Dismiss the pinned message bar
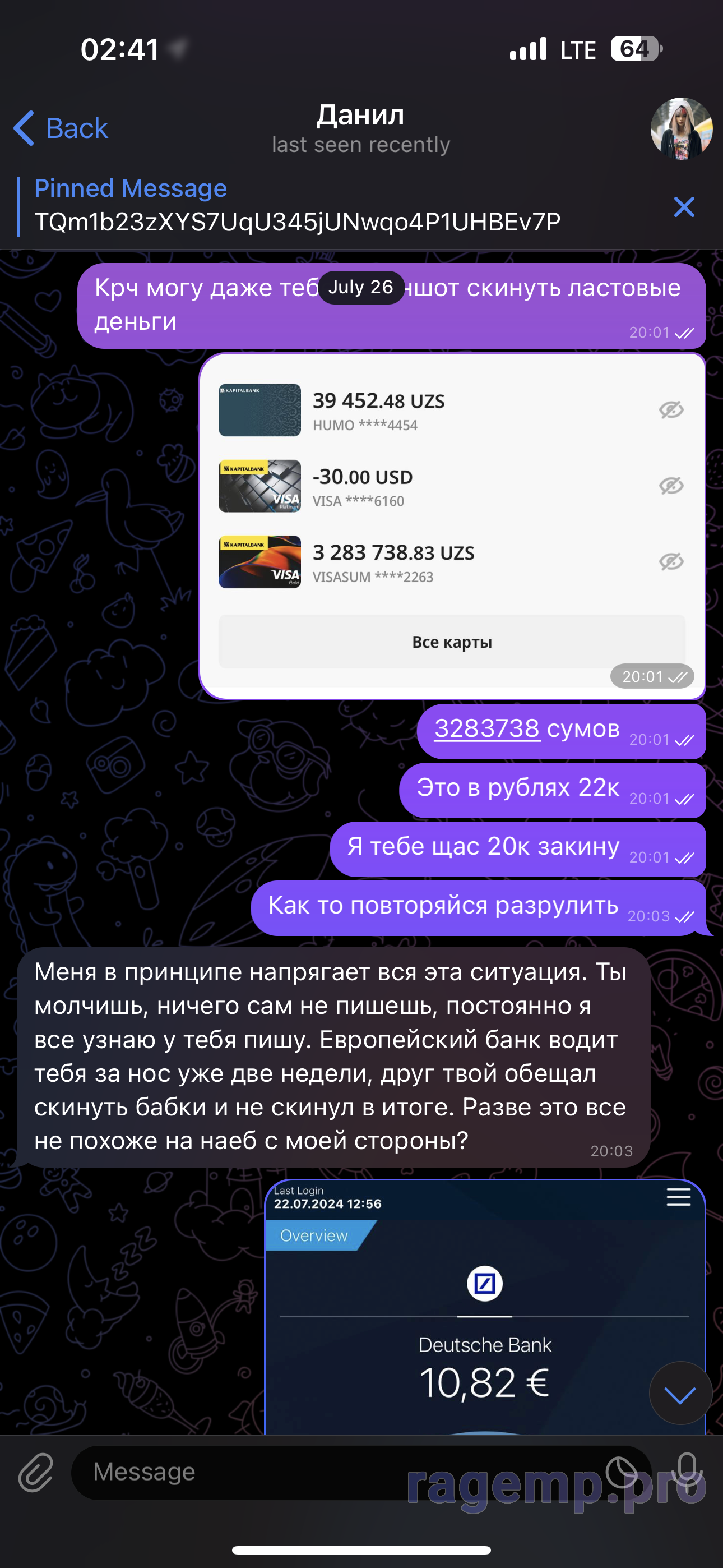723x1568 pixels. 684,207
